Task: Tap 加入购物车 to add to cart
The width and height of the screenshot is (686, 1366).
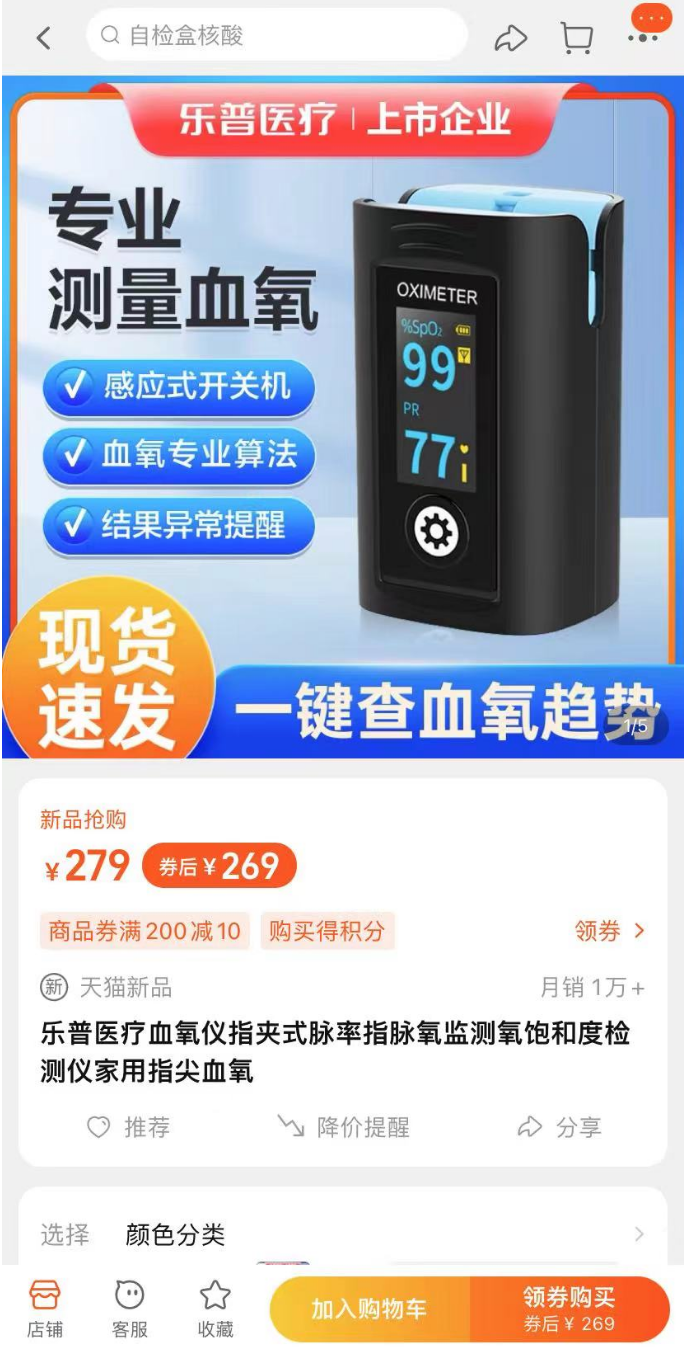Action: click(x=369, y=1309)
